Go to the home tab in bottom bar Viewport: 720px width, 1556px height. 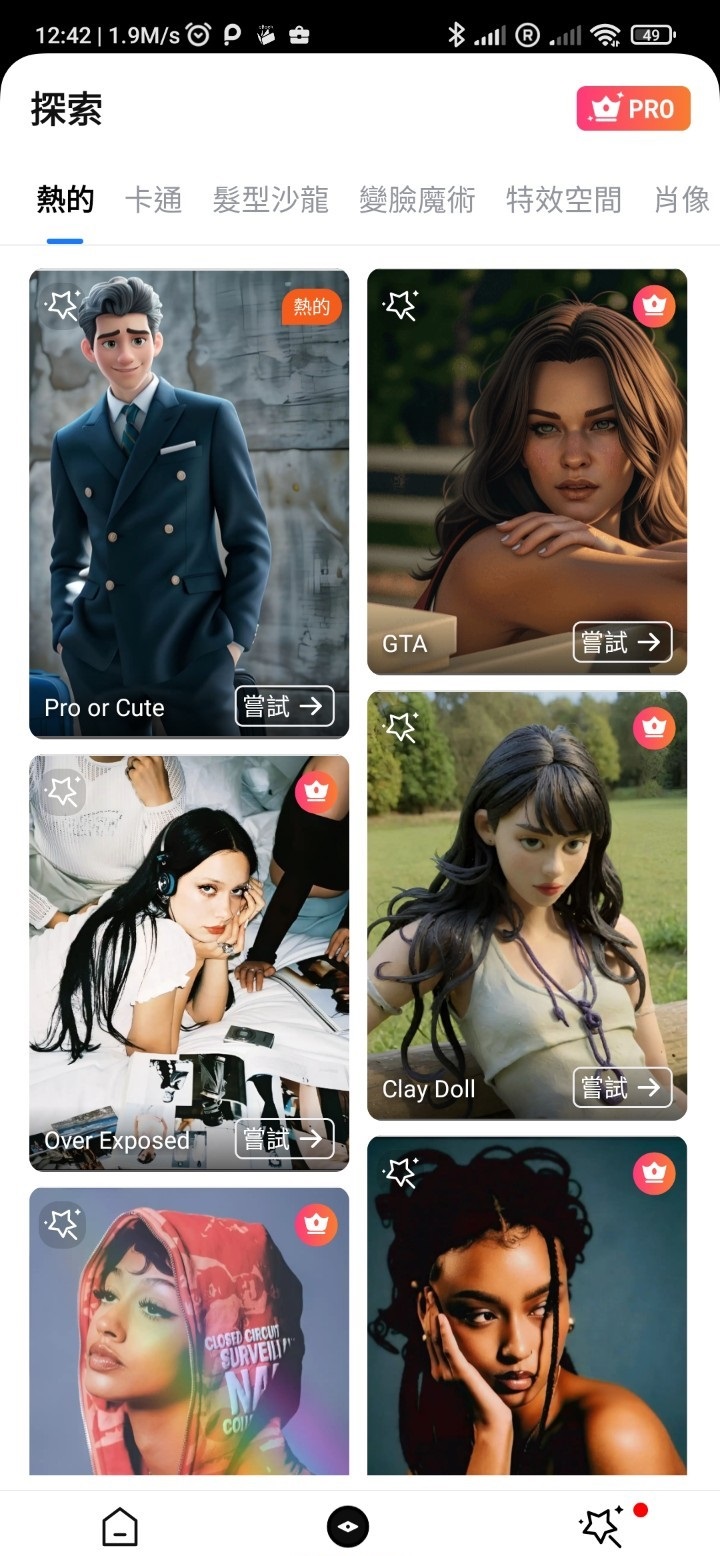[x=120, y=1527]
